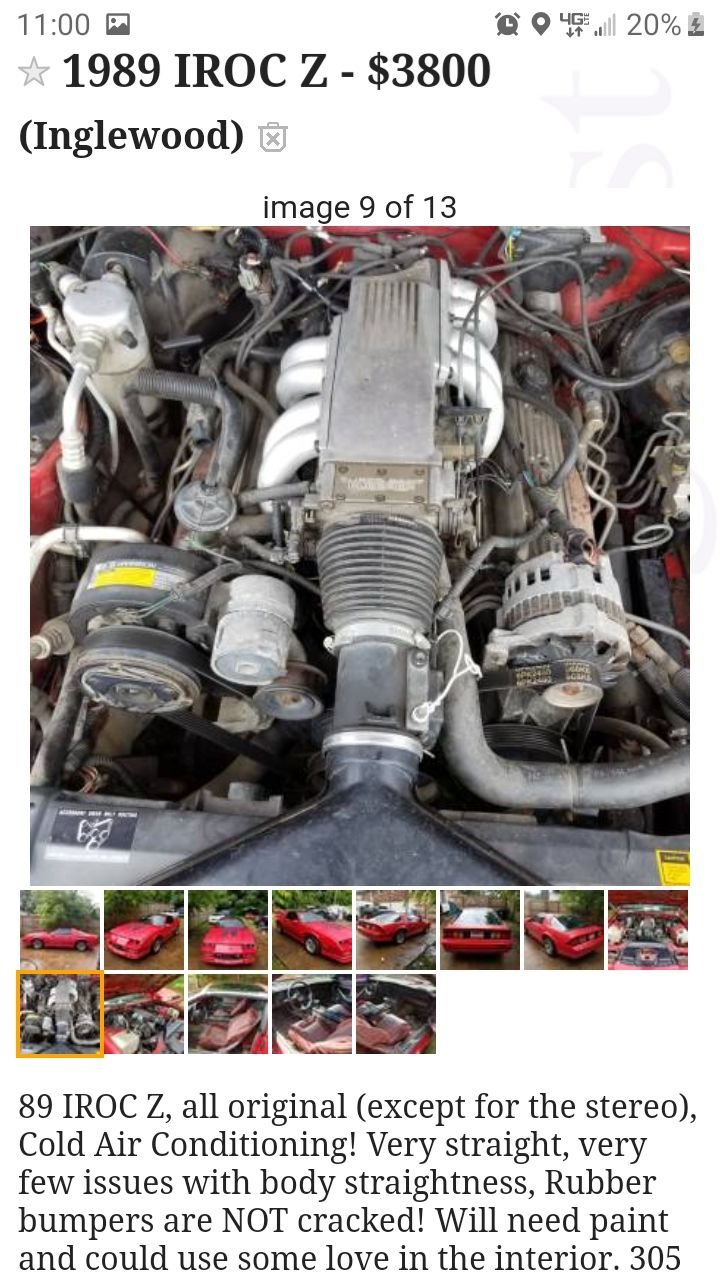The height and width of the screenshot is (1280, 720).
Task: Hide this posting with the trash icon
Action: tap(272, 137)
